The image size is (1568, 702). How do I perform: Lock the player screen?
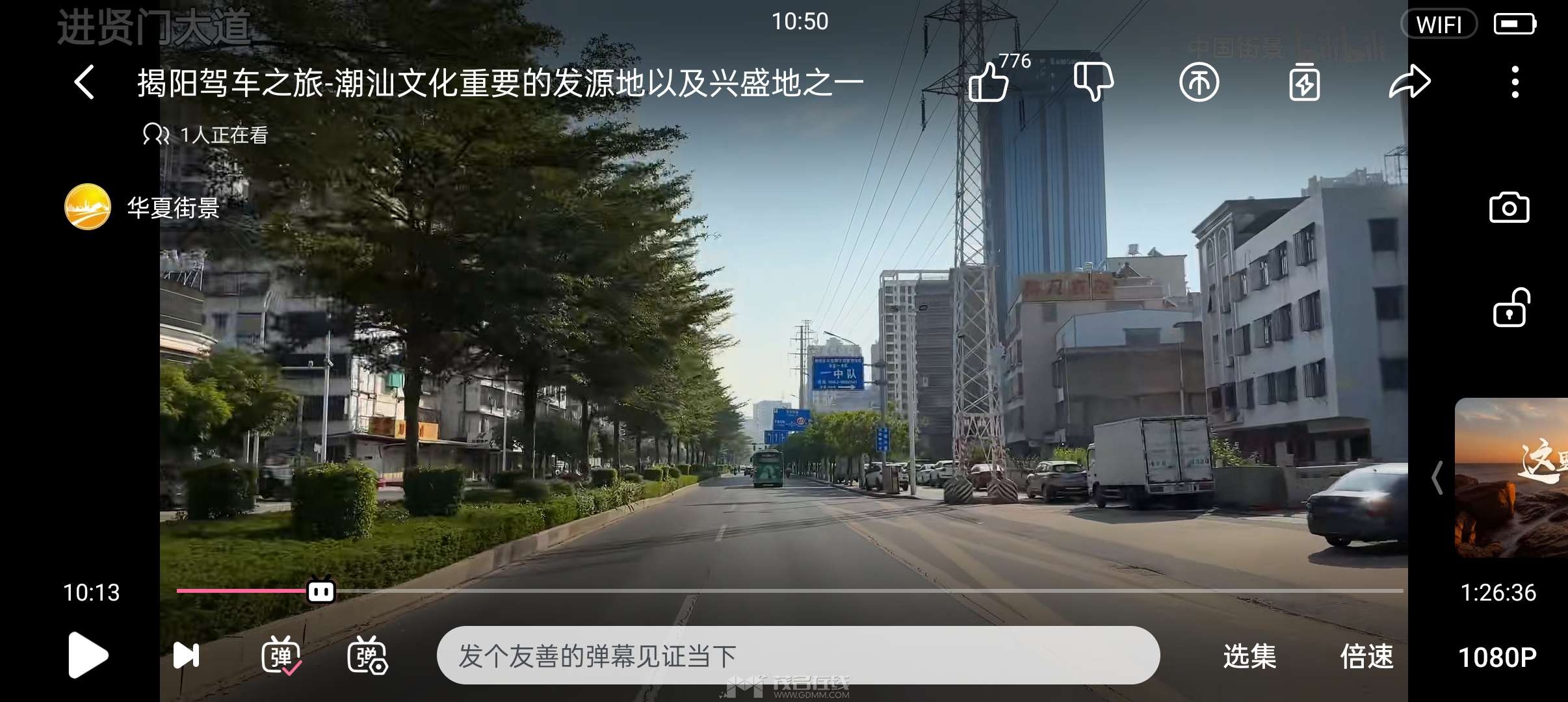point(1510,308)
